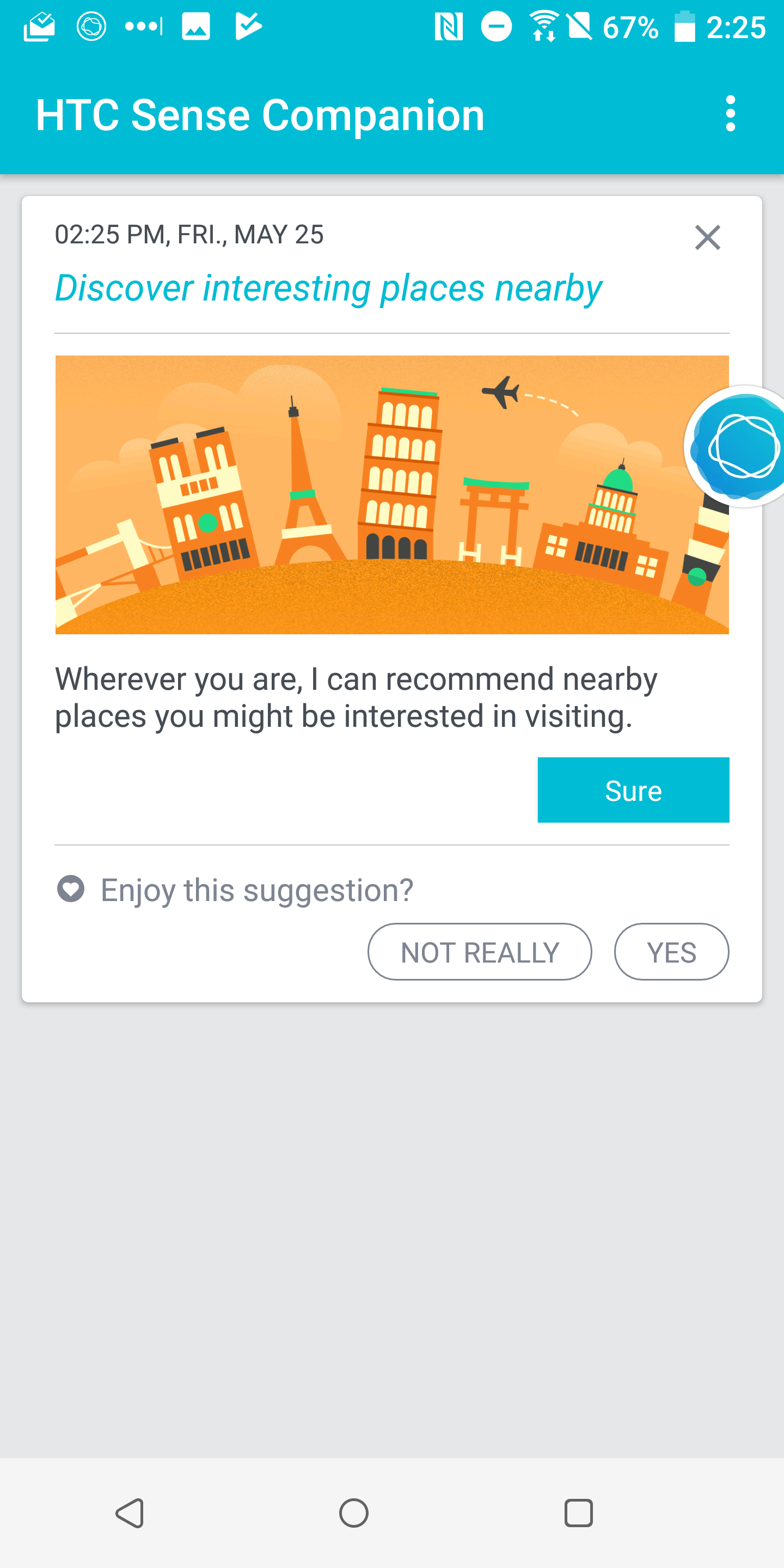Image resolution: width=784 pixels, height=1568 pixels.
Task: Open the floating Sense Companion bubble
Action: tap(737, 447)
